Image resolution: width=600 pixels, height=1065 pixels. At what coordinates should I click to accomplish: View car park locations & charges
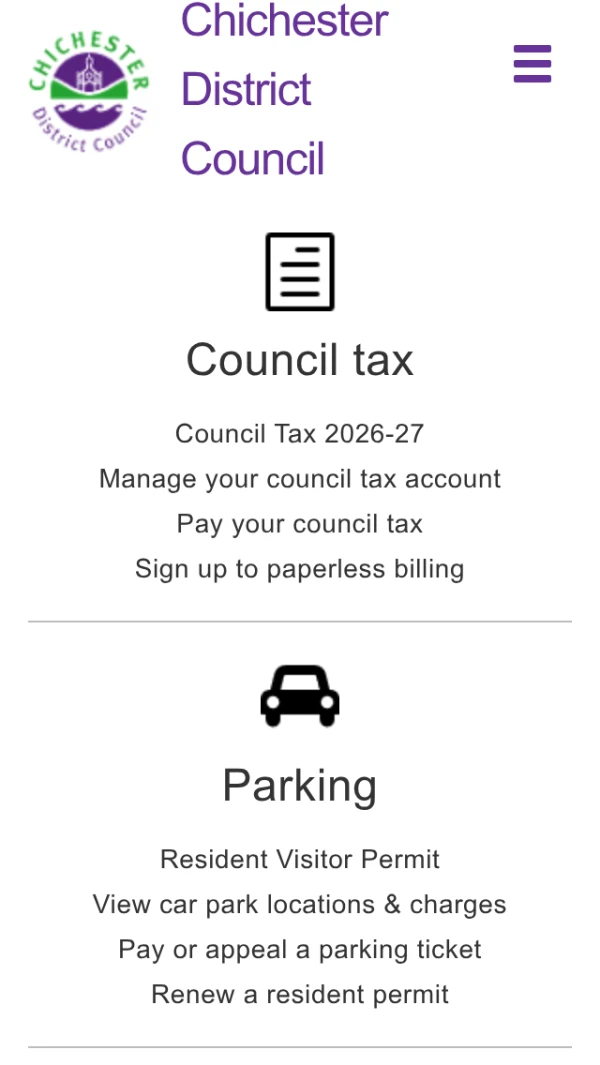[300, 904]
